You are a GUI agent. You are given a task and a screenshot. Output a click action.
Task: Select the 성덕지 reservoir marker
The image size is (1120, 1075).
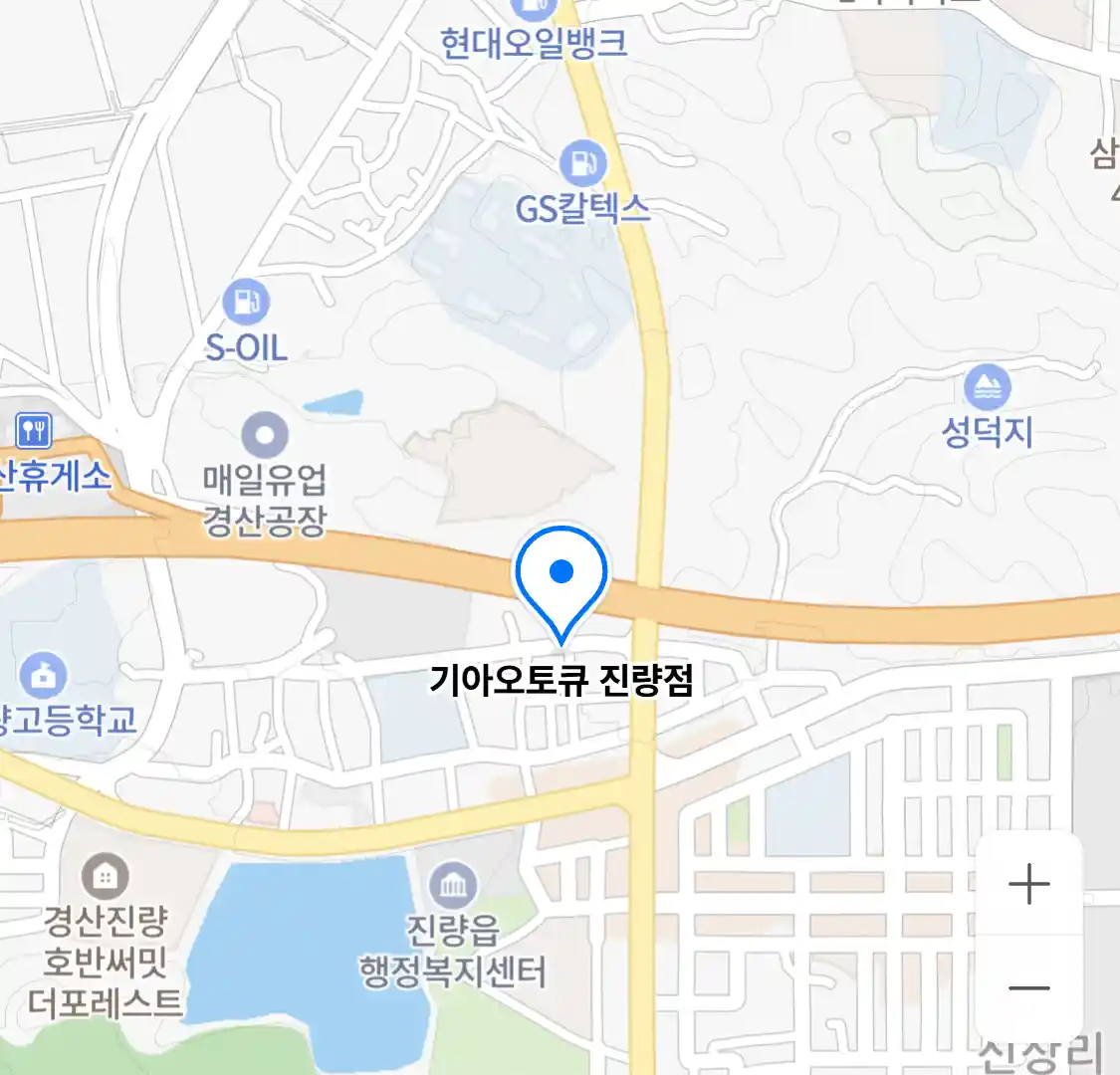987,388
